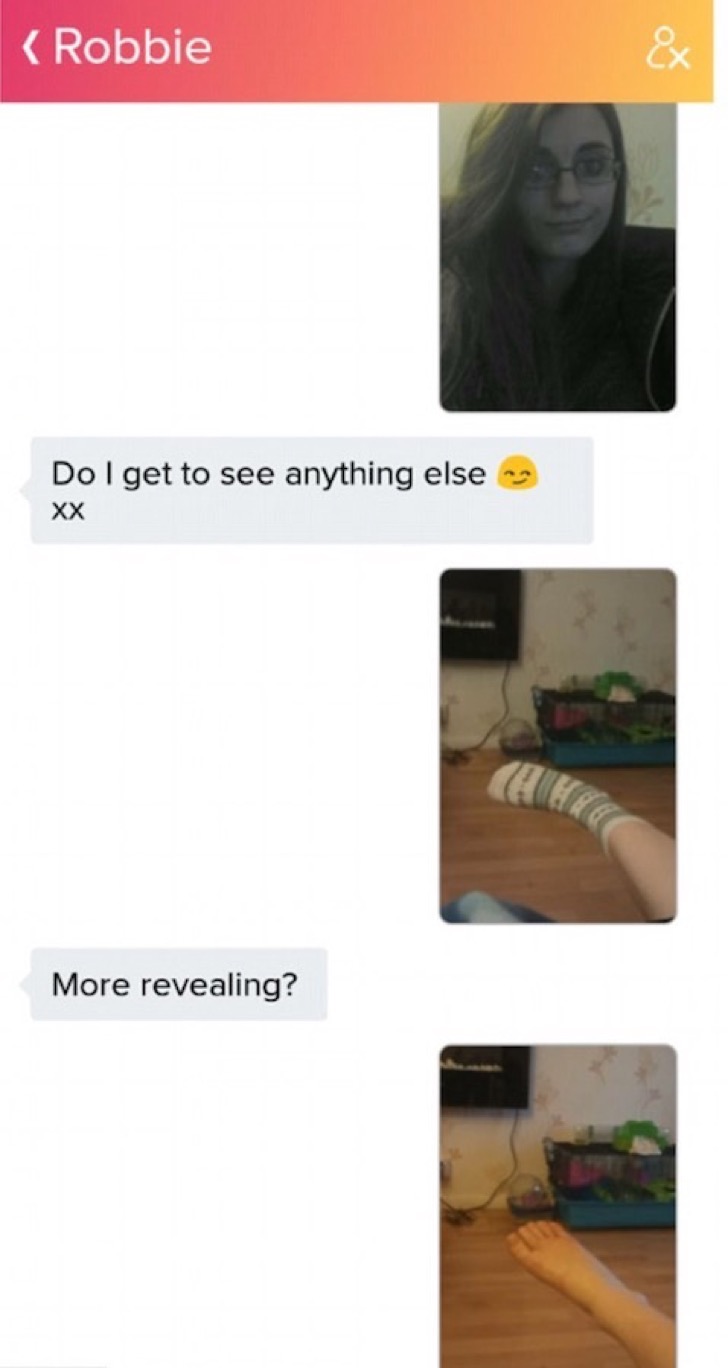The image size is (728, 1368).
Task: Open the sent selfie photo
Action: pyautogui.click(x=557, y=256)
